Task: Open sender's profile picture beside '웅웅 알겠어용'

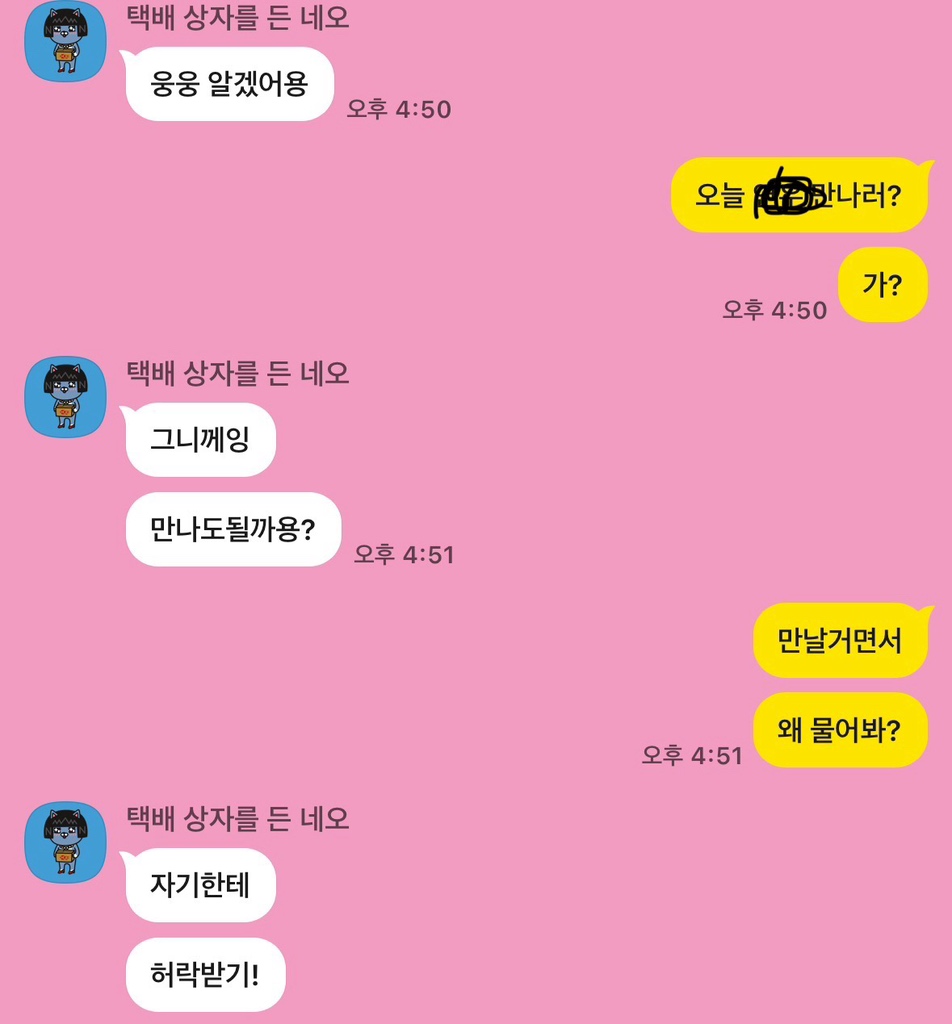Action: (65, 42)
